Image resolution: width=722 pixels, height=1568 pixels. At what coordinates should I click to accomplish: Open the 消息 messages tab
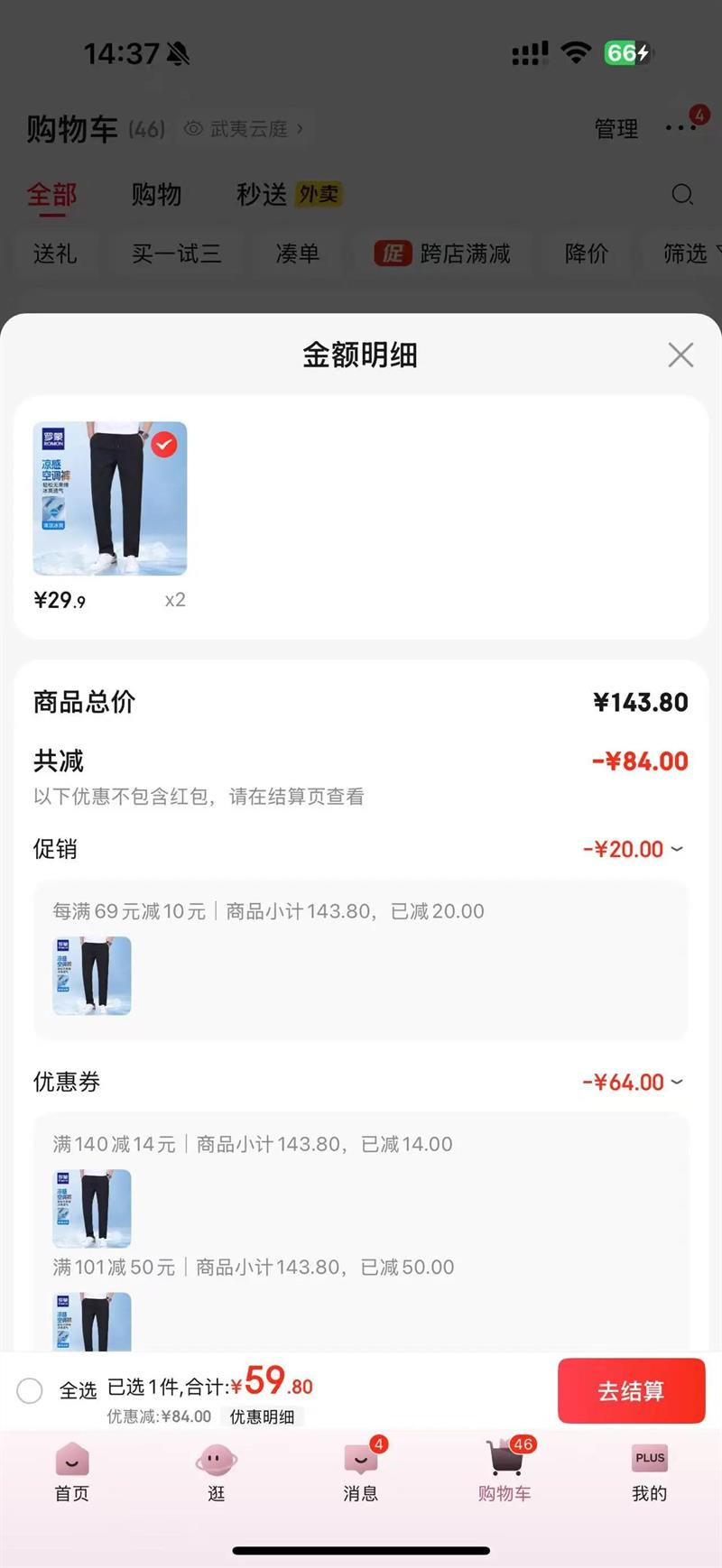tap(361, 1471)
